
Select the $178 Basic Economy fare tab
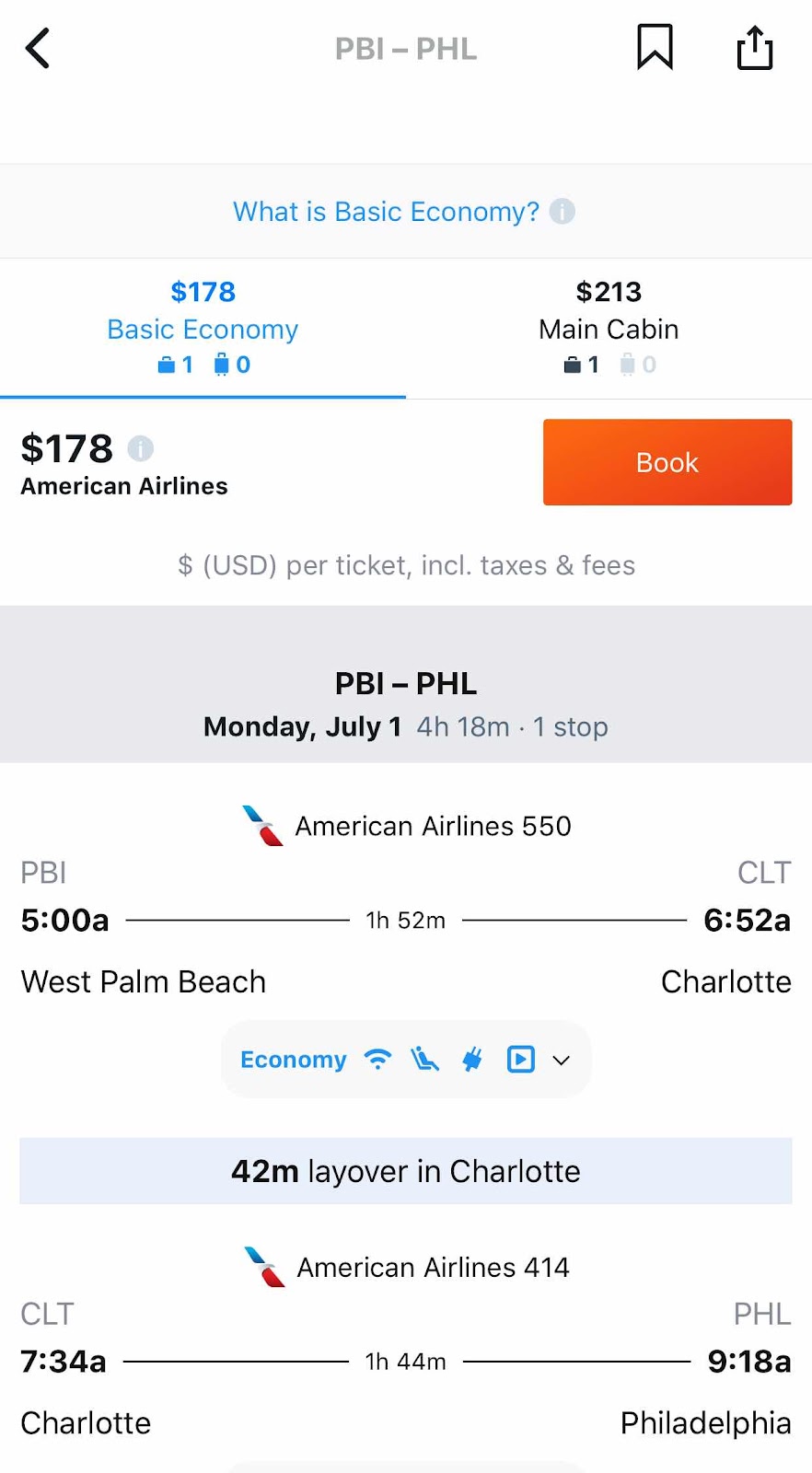click(x=203, y=329)
